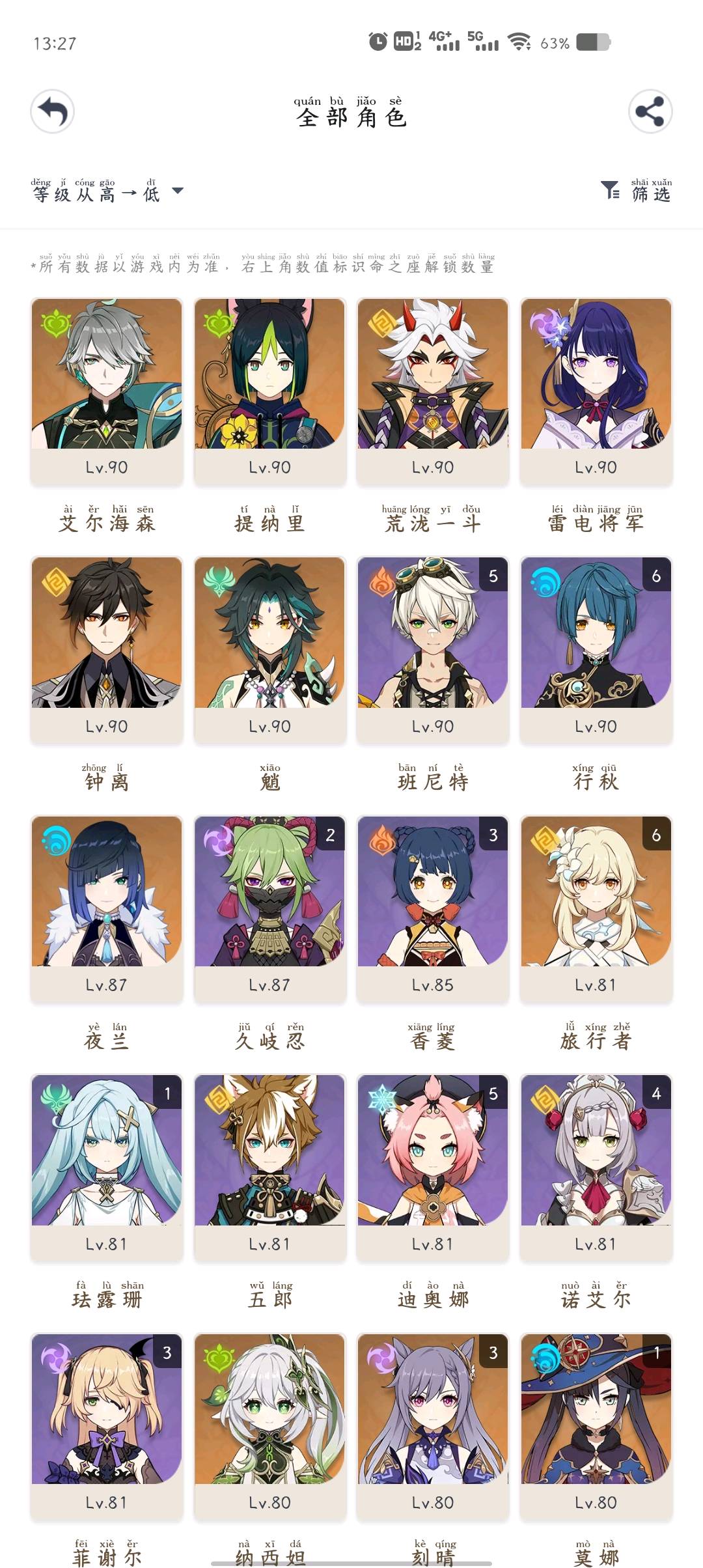Open 艾尔海森 character card

(x=107, y=391)
